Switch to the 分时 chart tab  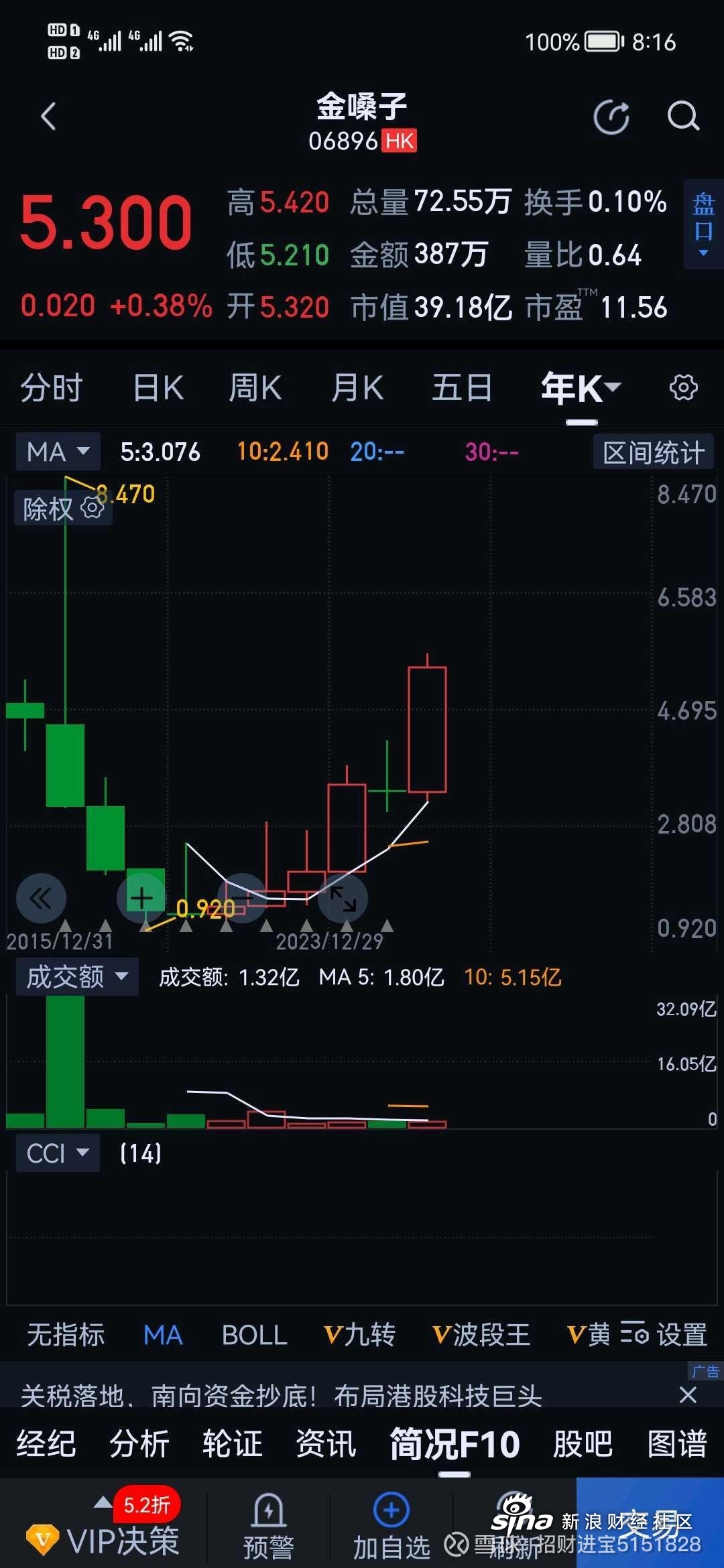point(52,387)
